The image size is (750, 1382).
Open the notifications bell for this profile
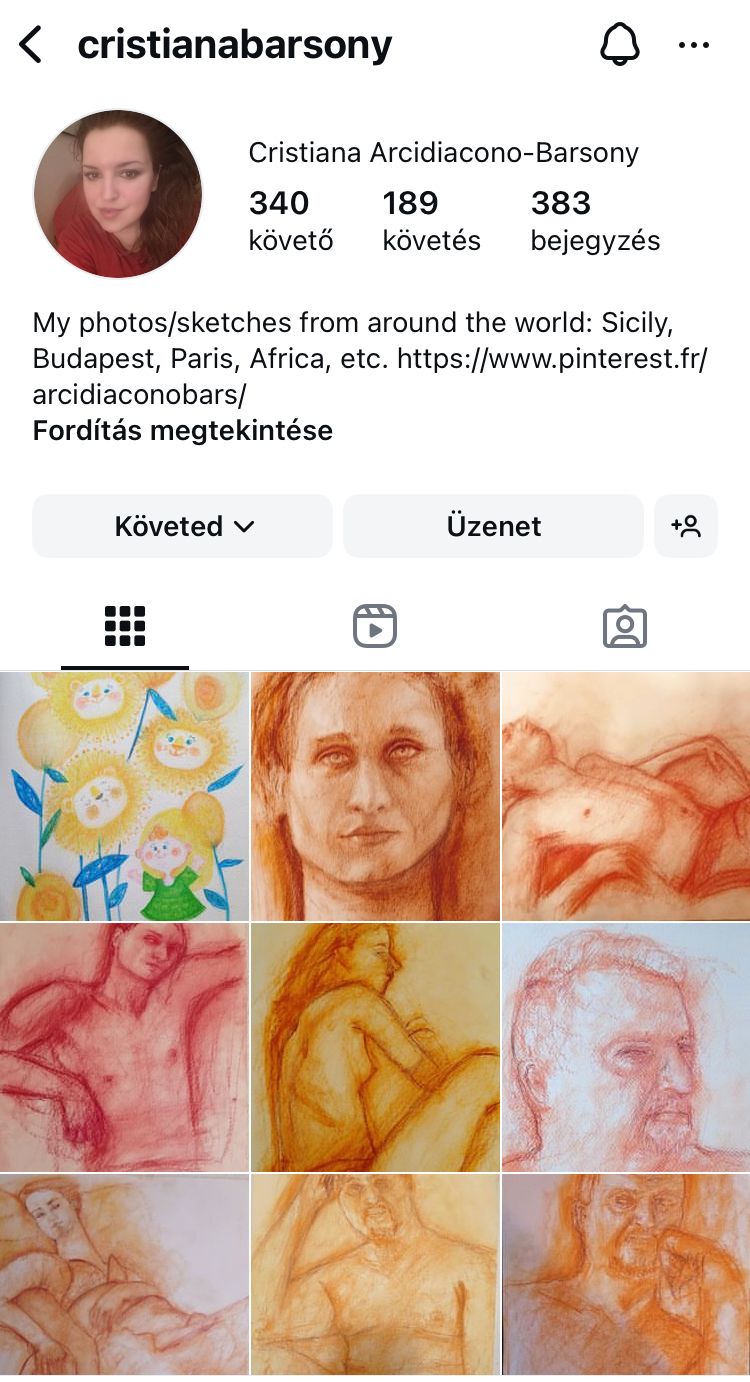pos(619,45)
